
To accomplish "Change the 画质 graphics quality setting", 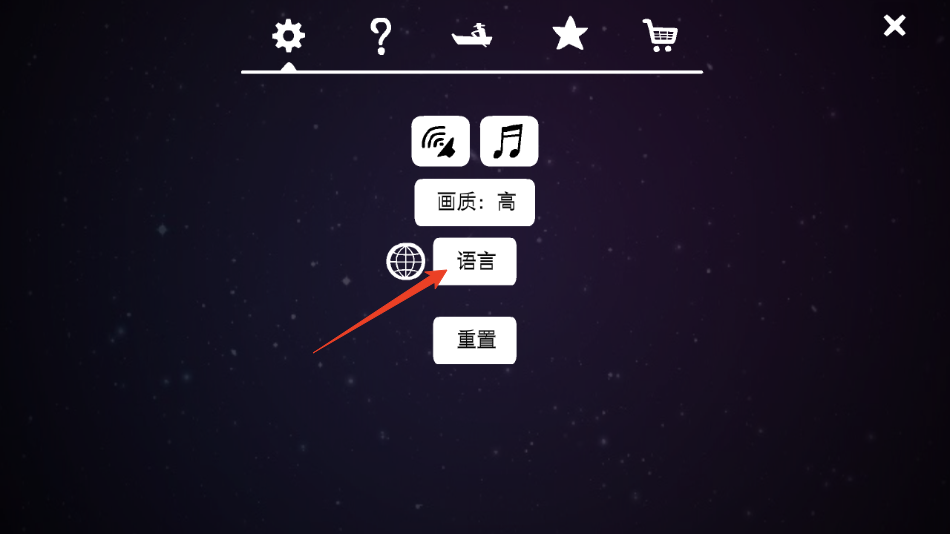I will point(475,203).
